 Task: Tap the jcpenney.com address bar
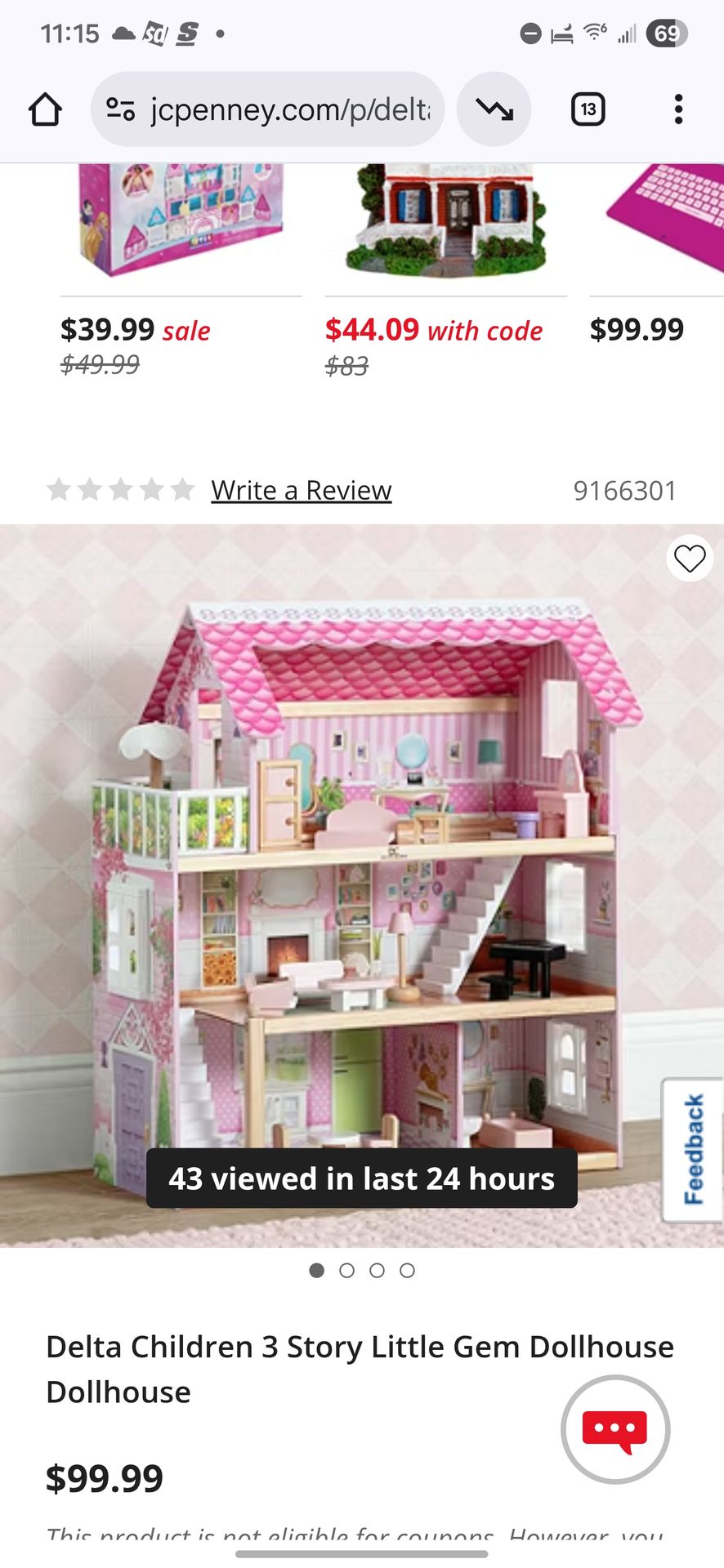click(268, 109)
